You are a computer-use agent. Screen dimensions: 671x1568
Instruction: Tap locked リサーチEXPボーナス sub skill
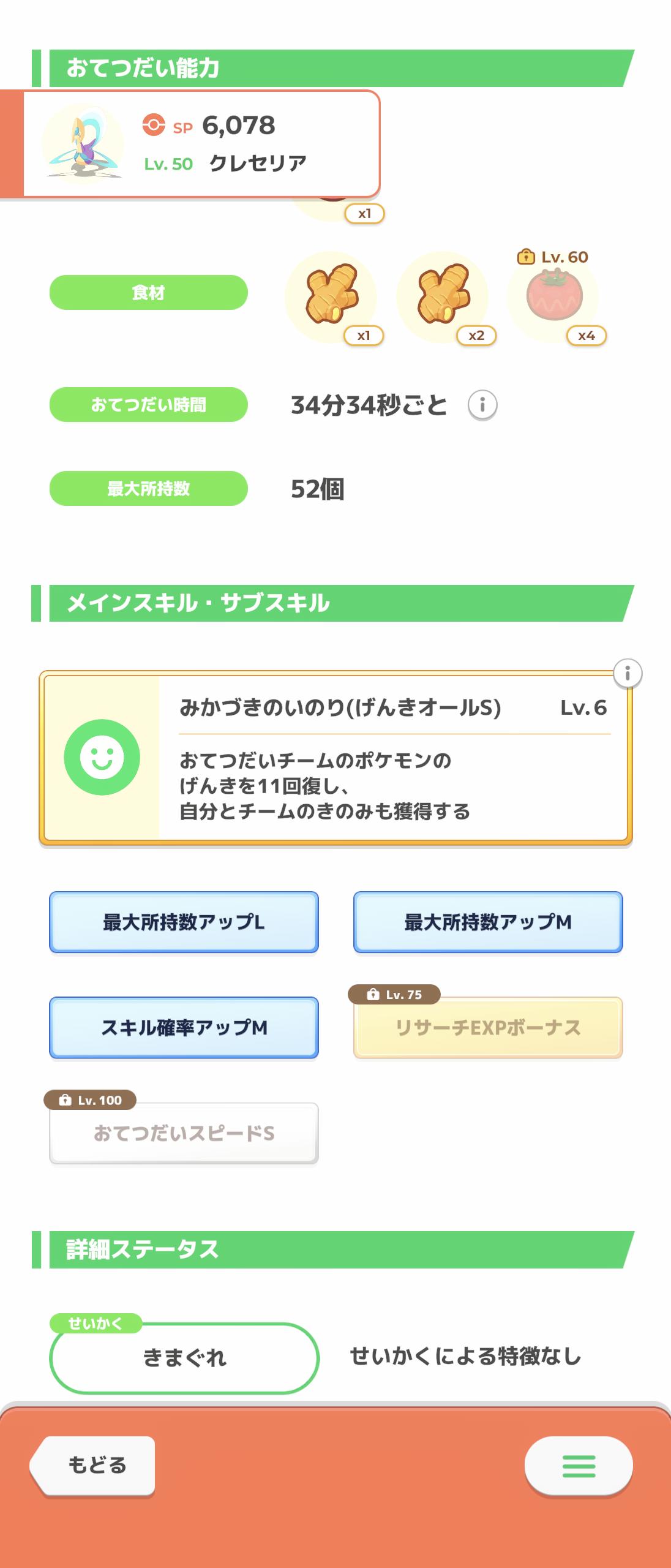point(488,1027)
